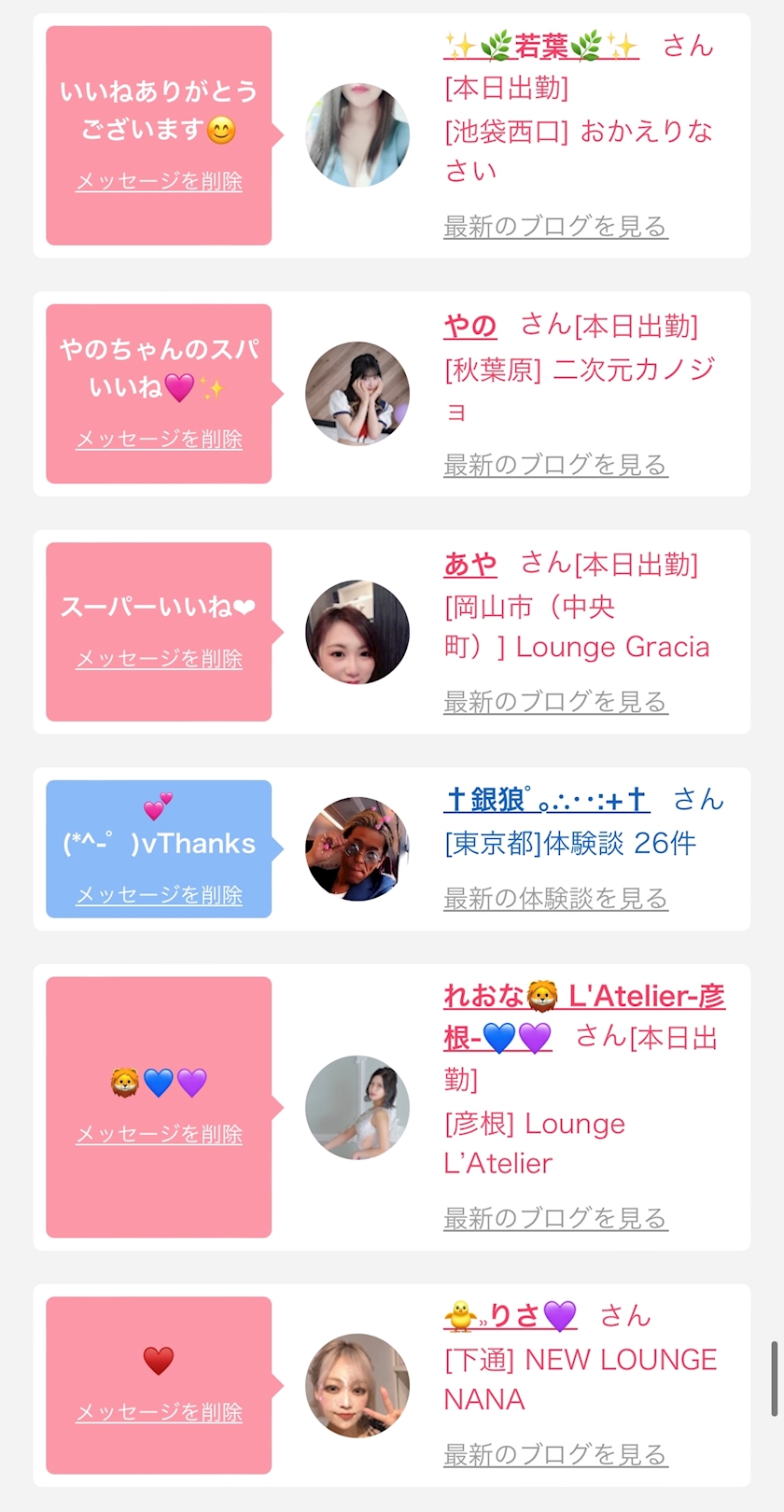Delete れおな's lion and hearts emoji message
The width and height of the screenshot is (784, 1512).
pos(159,1134)
